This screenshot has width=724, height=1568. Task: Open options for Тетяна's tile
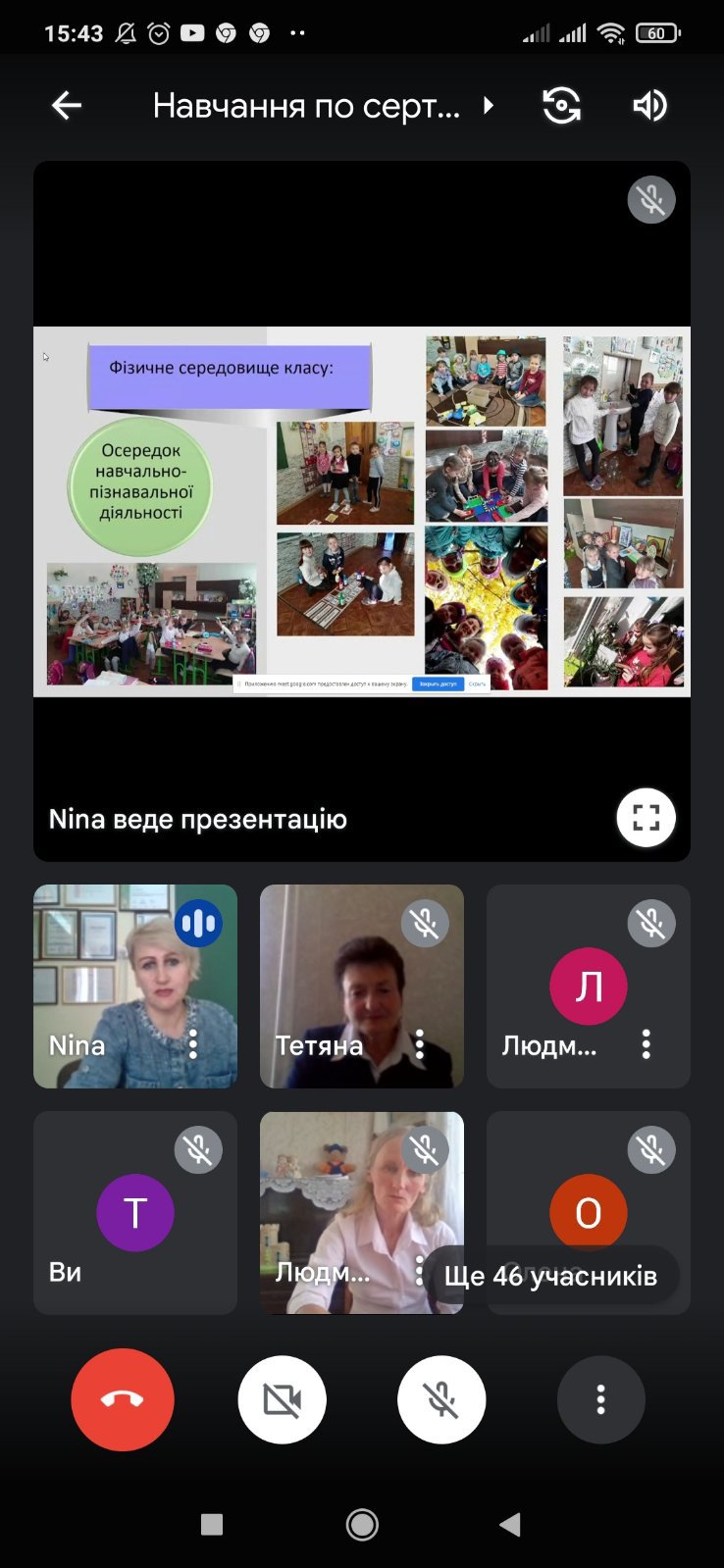pos(420,1044)
